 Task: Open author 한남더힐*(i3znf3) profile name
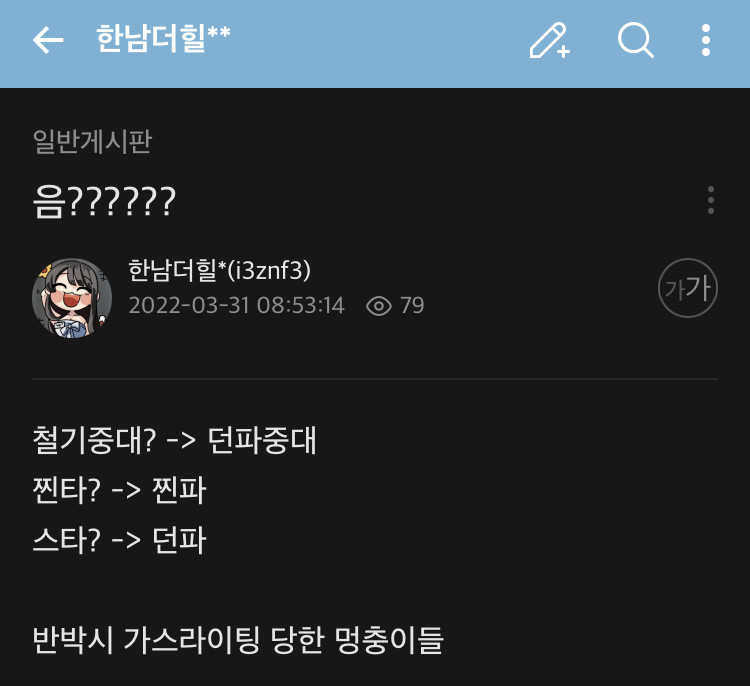[220, 270]
